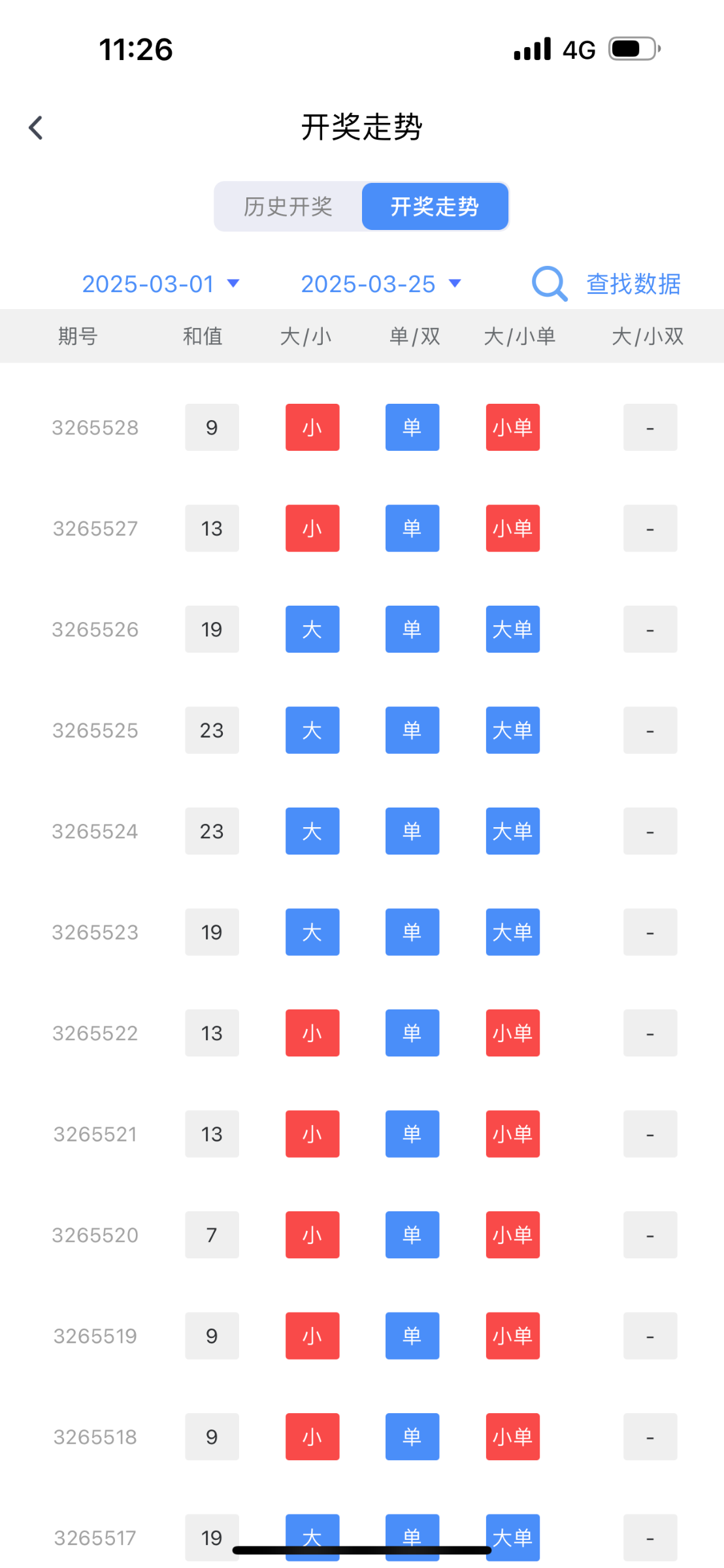
Task: Go back using the top-left arrow
Action: (36, 127)
